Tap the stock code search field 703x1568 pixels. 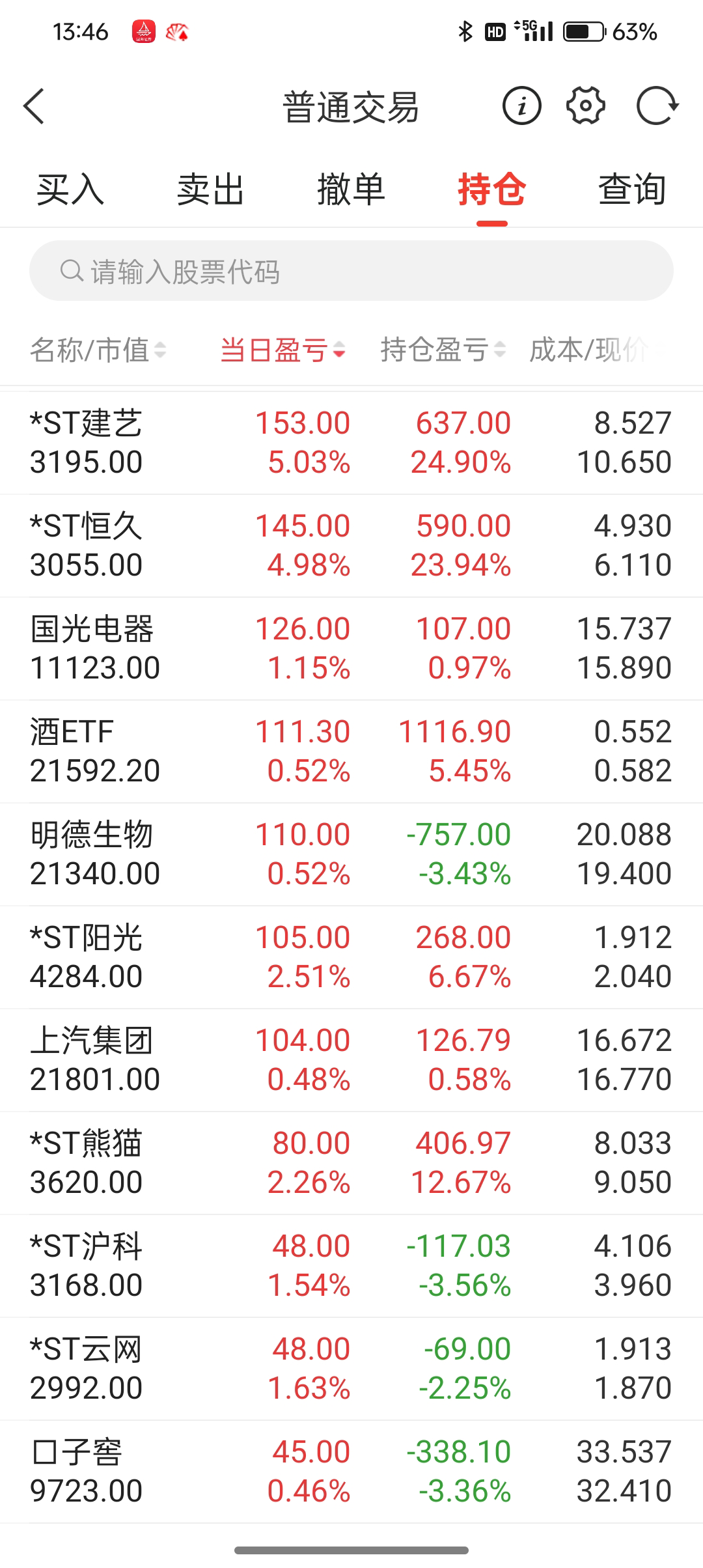351,271
